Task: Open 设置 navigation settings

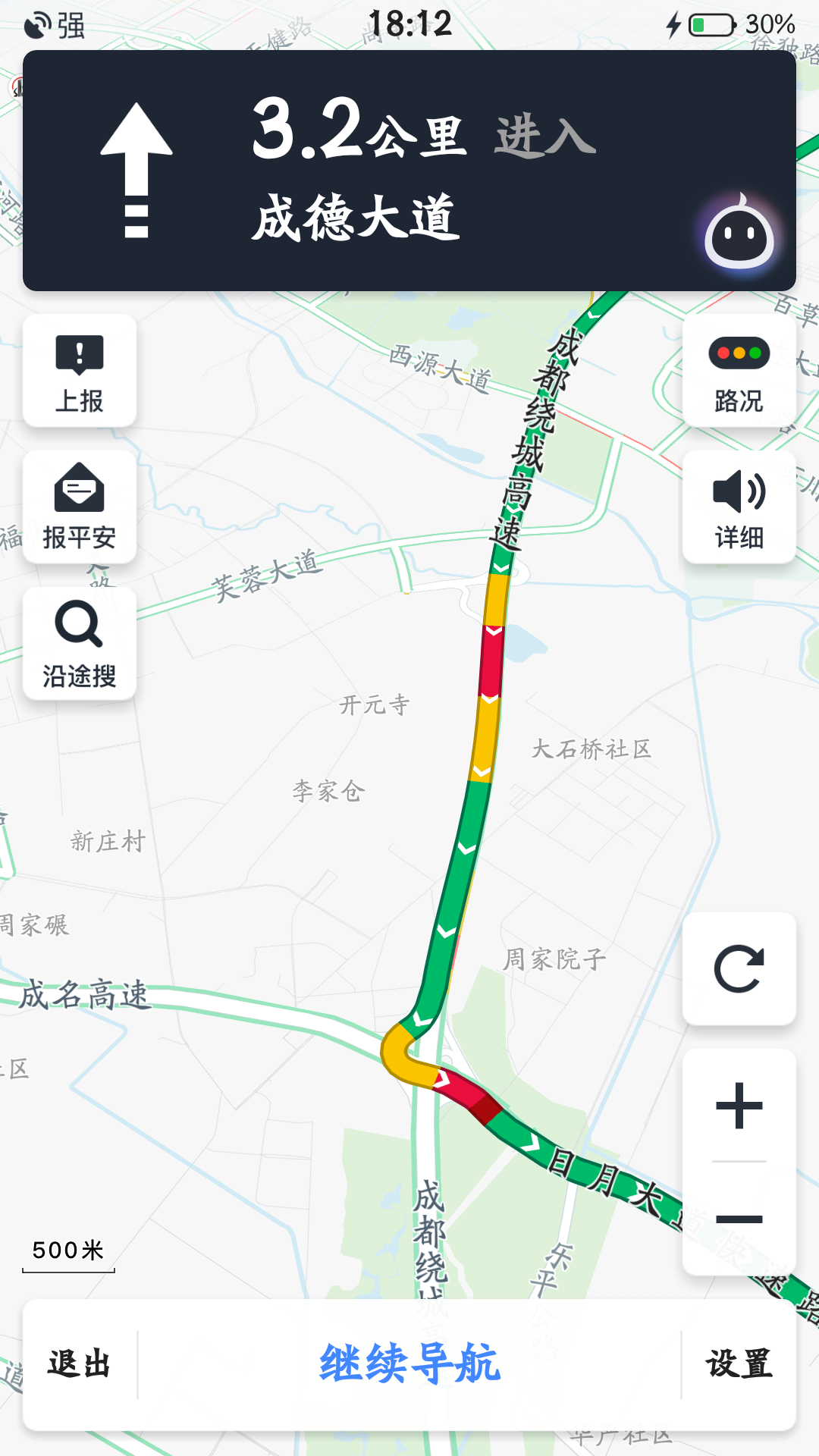Action: pos(739,1364)
